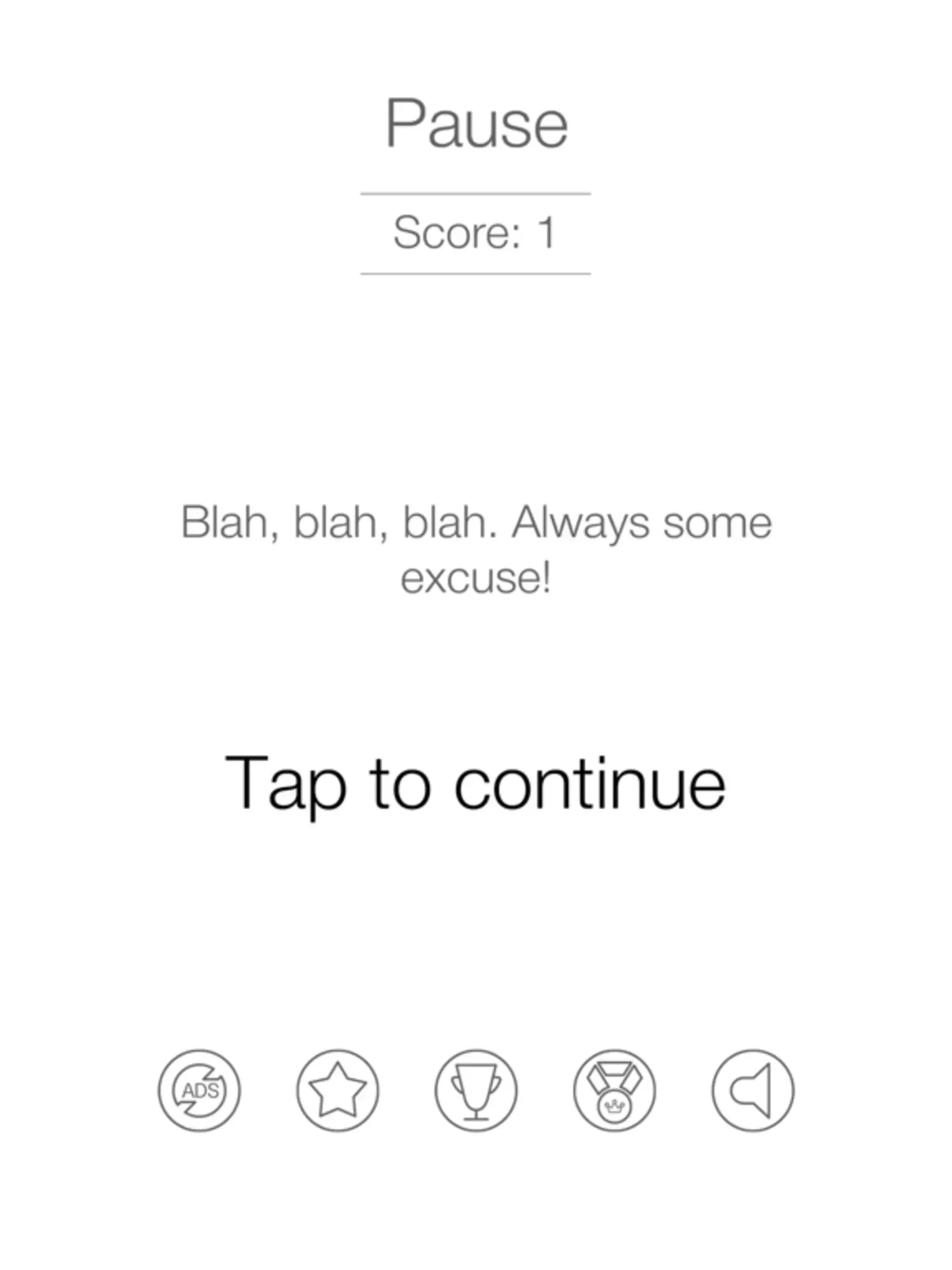View achievements via the medal icon

click(x=615, y=1091)
